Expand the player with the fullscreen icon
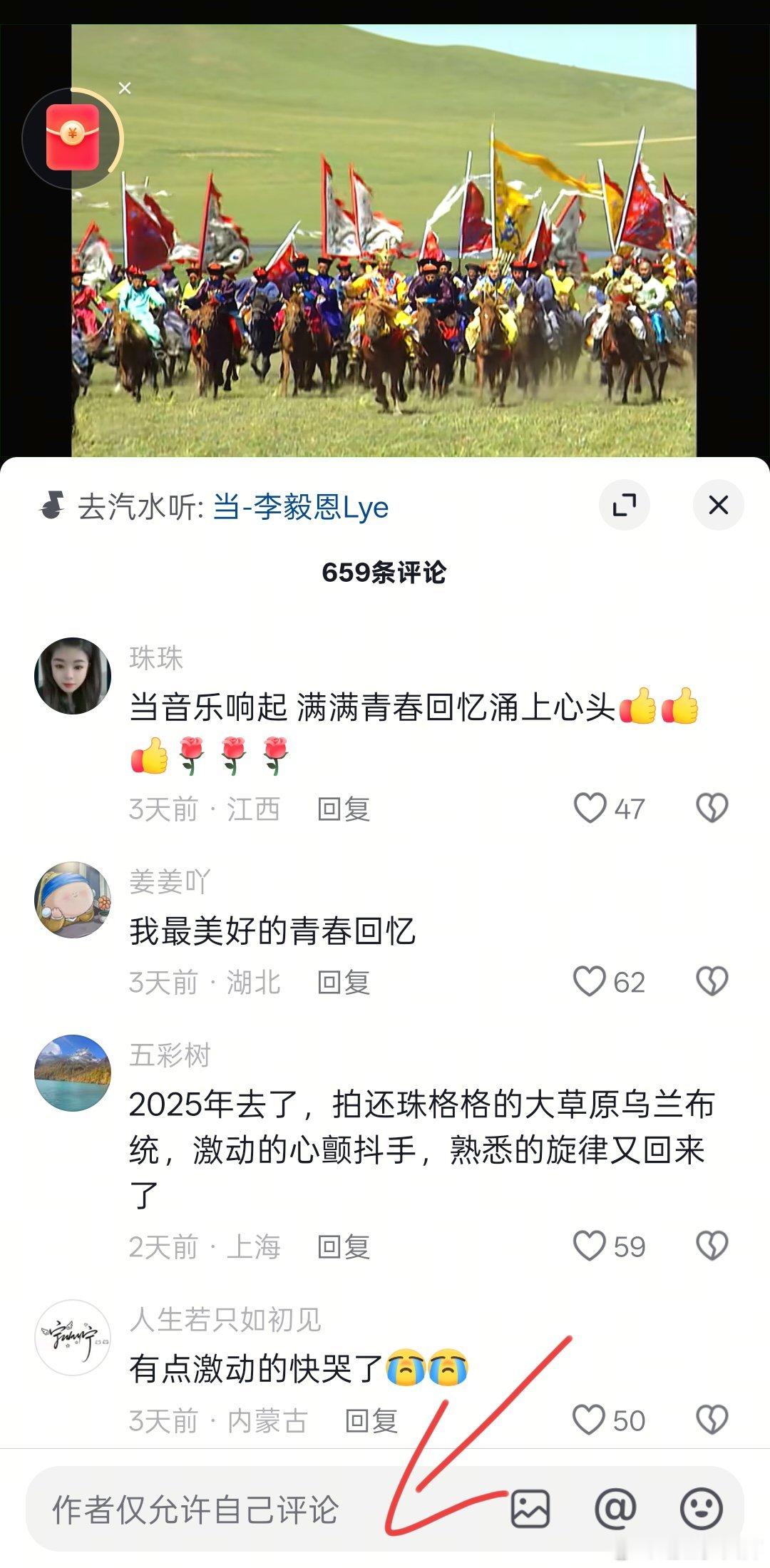The width and height of the screenshot is (770, 1568). click(626, 505)
